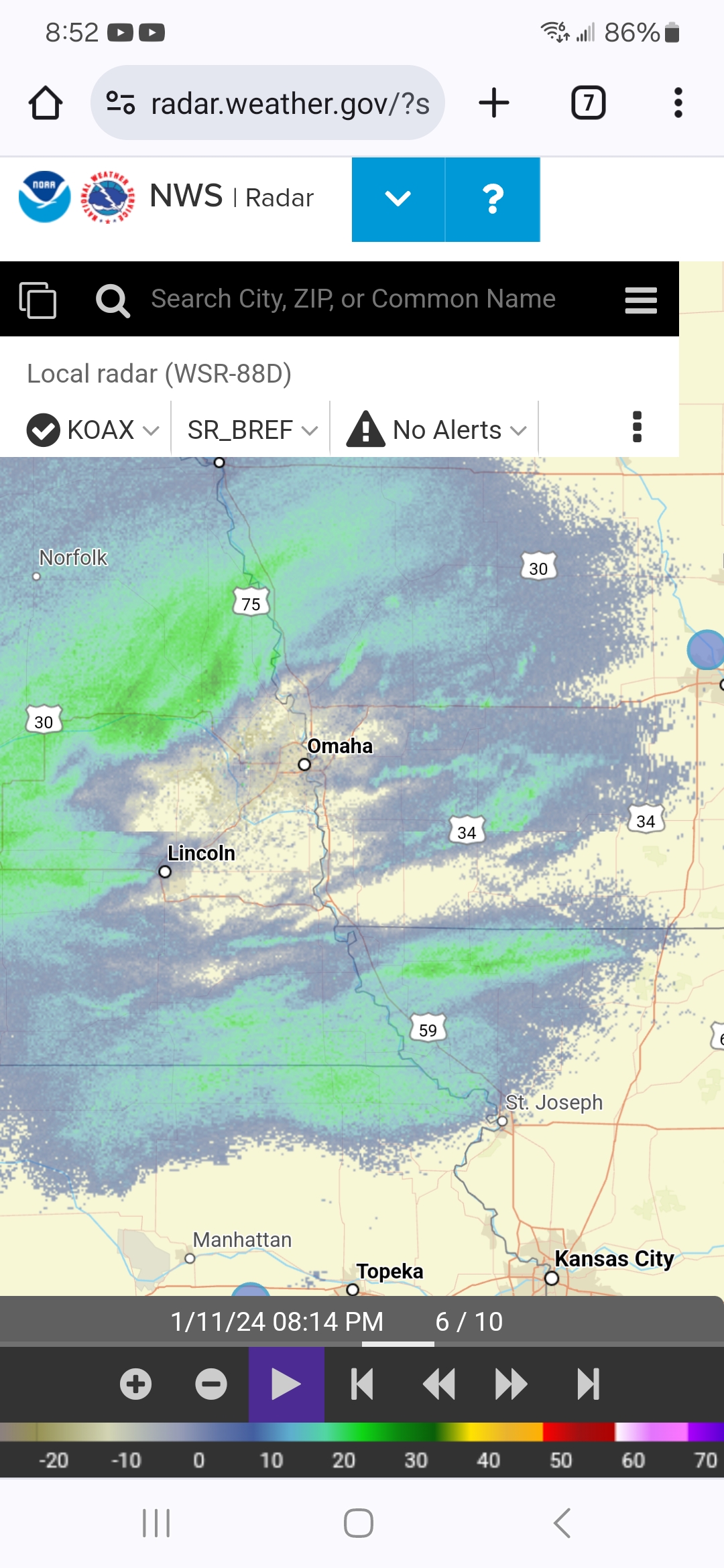The height and width of the screenshot is (1568, 724).
Task: Expand the No Alerts dropdown
Action: [x=436, y=430]
